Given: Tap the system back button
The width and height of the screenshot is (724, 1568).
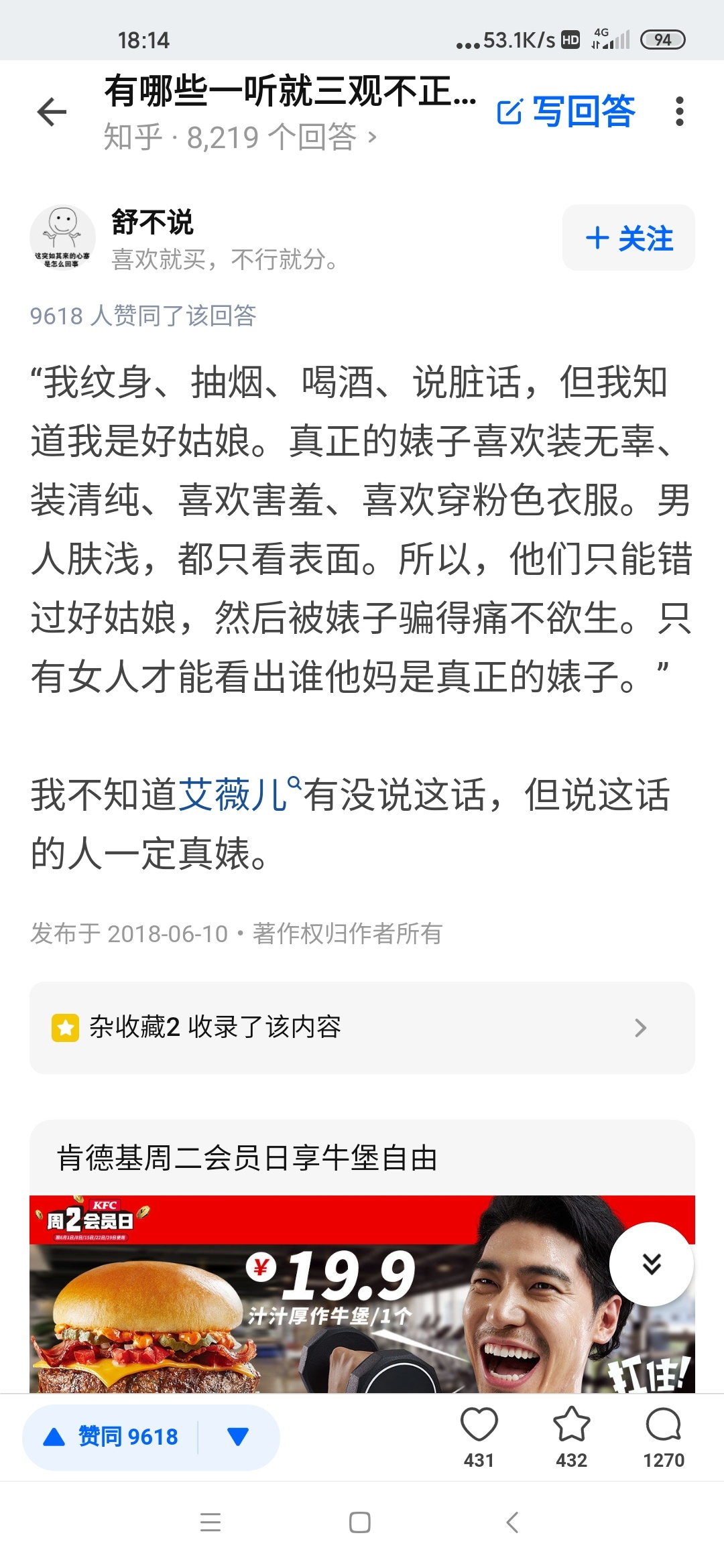Looking at the screenshot, I should tap(512, 1522).
